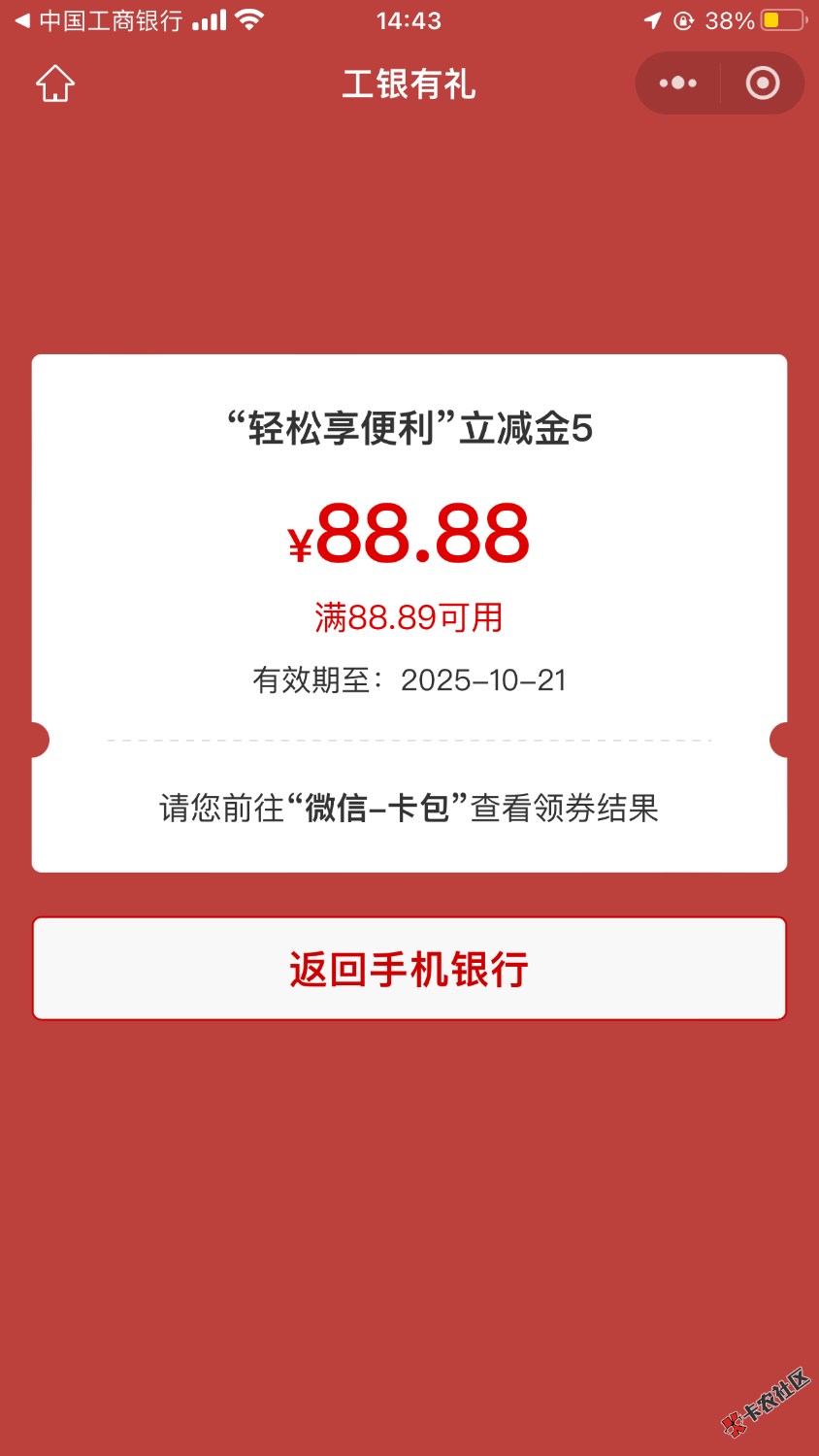Screen dimensions: 819x1456
Task: Return to 中国工商银行 app via status bar
Action: pyautogui.click(x=97, y=20)
